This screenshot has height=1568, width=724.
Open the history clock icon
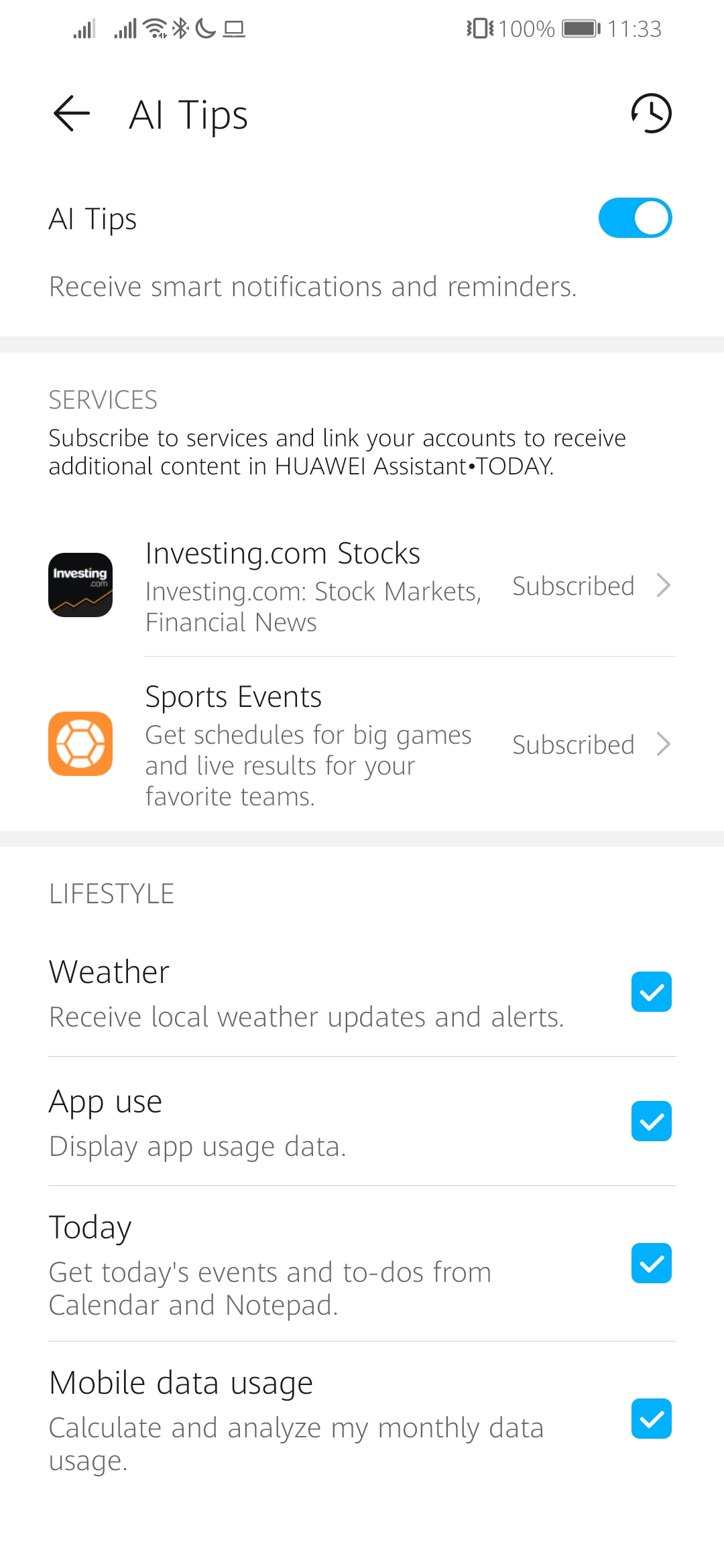coord(651,113)
